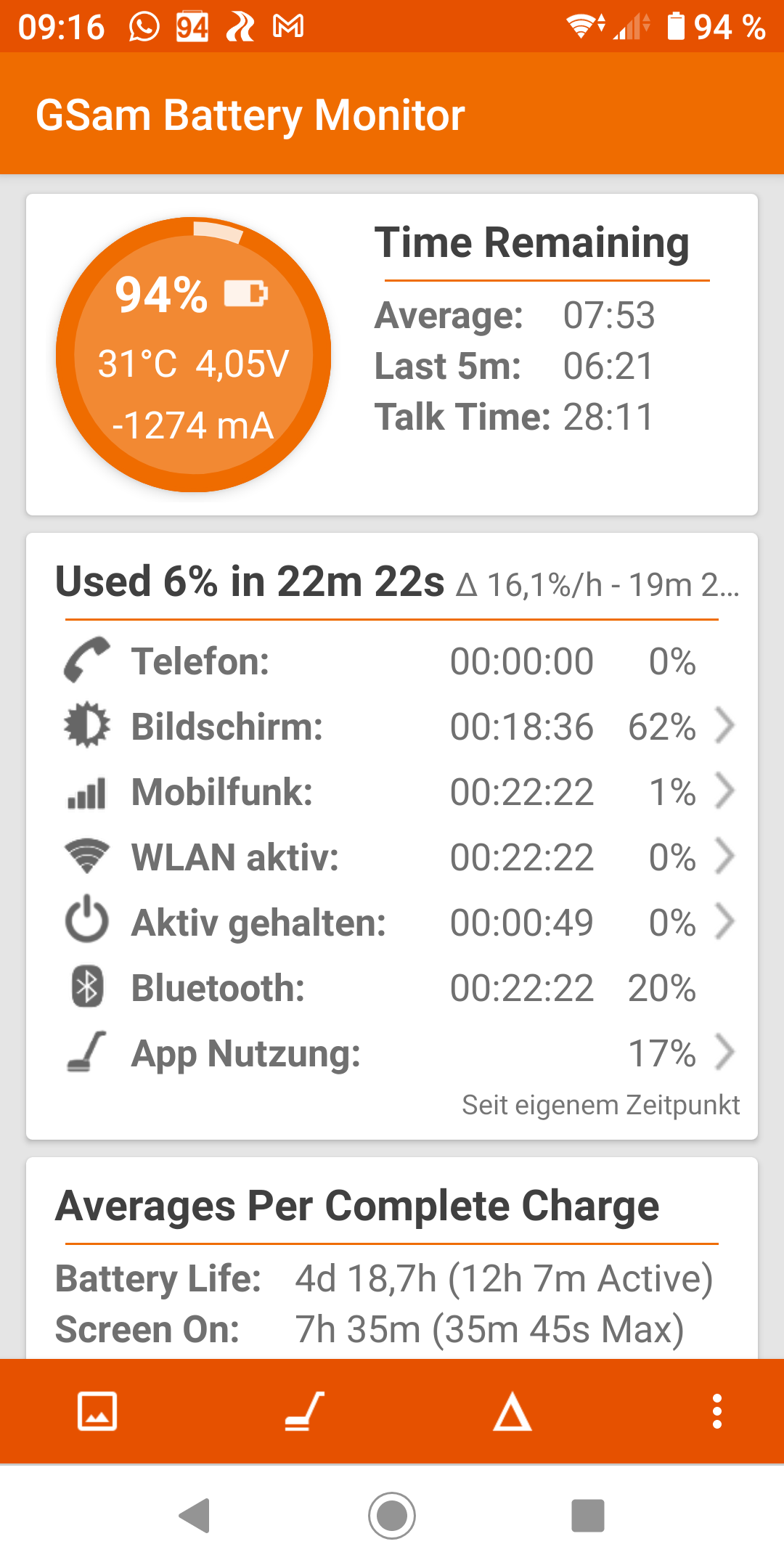Open app usage icon in bottom toolbar
Screen dimensions: 784x1568
point(305,1411)
